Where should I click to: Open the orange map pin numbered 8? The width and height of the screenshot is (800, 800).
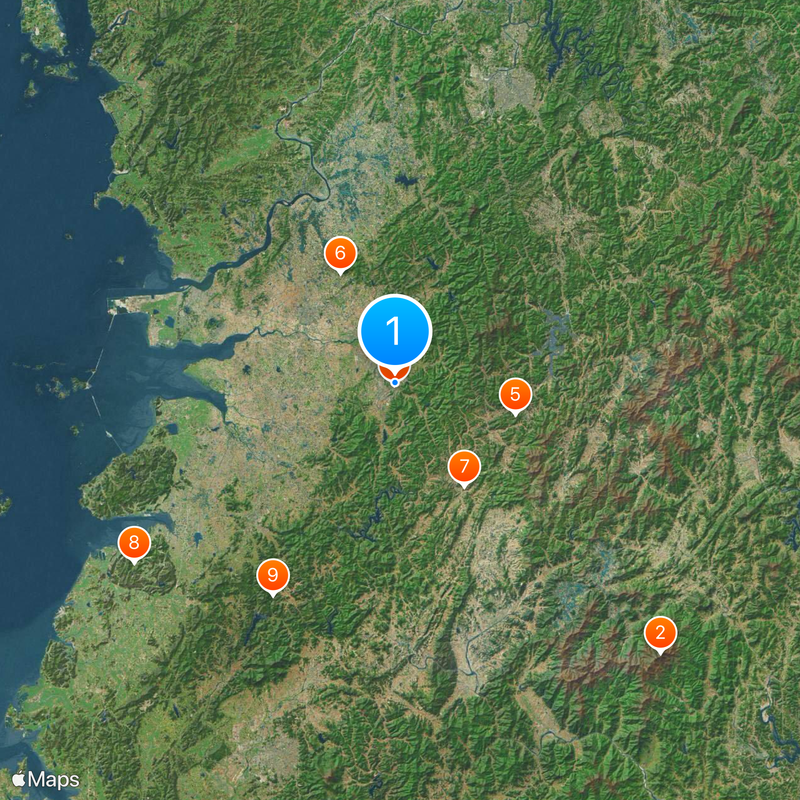tap(134, 544)
